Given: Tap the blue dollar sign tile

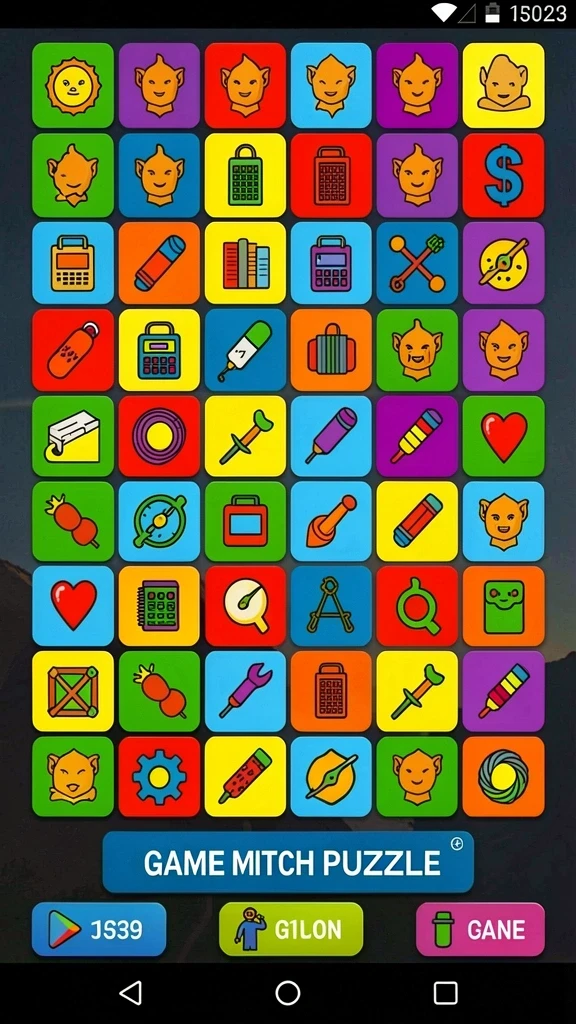Looking at the screenshot, I should [x=504, y=176].
